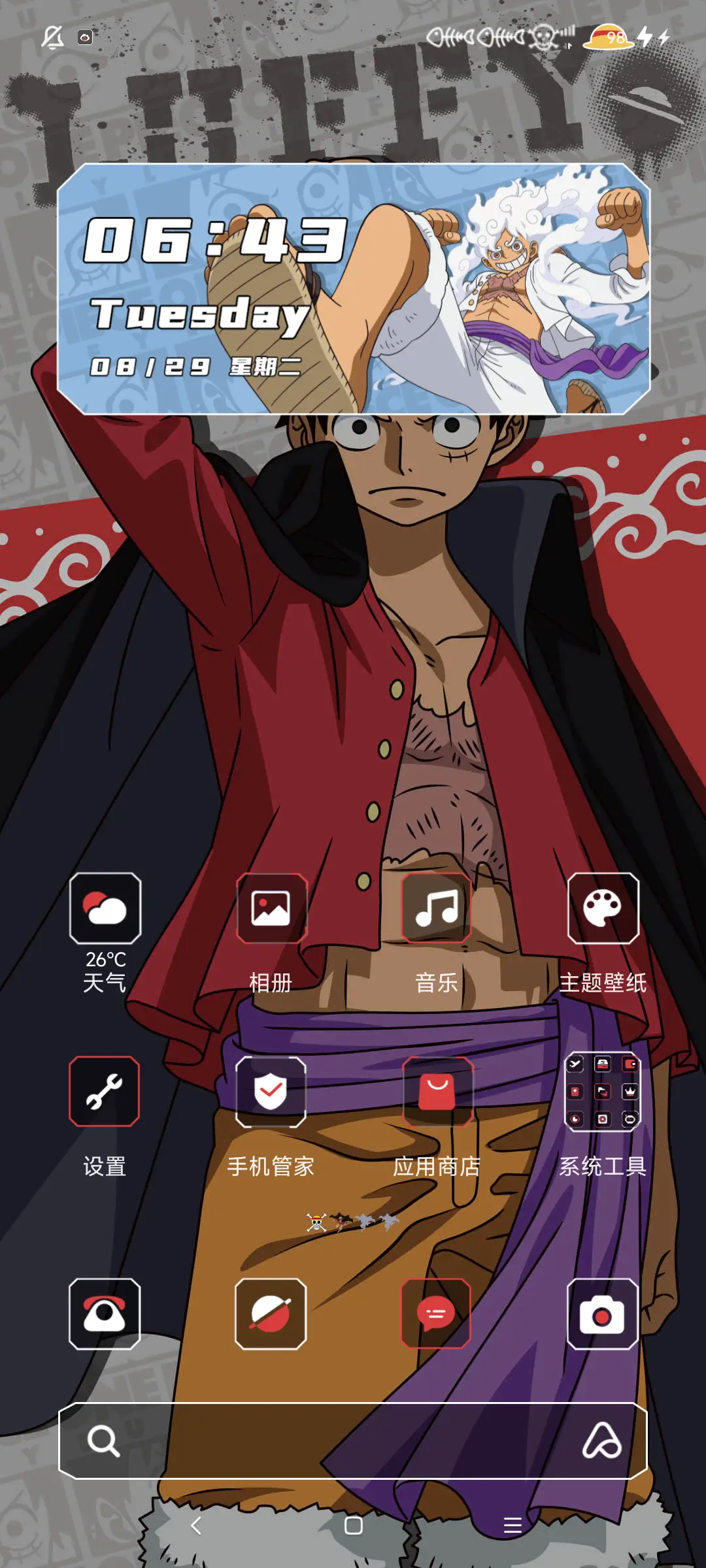Open the phone dialer in the dock
Viewport: 706px width, 1568px height.
pos(105,1313)
